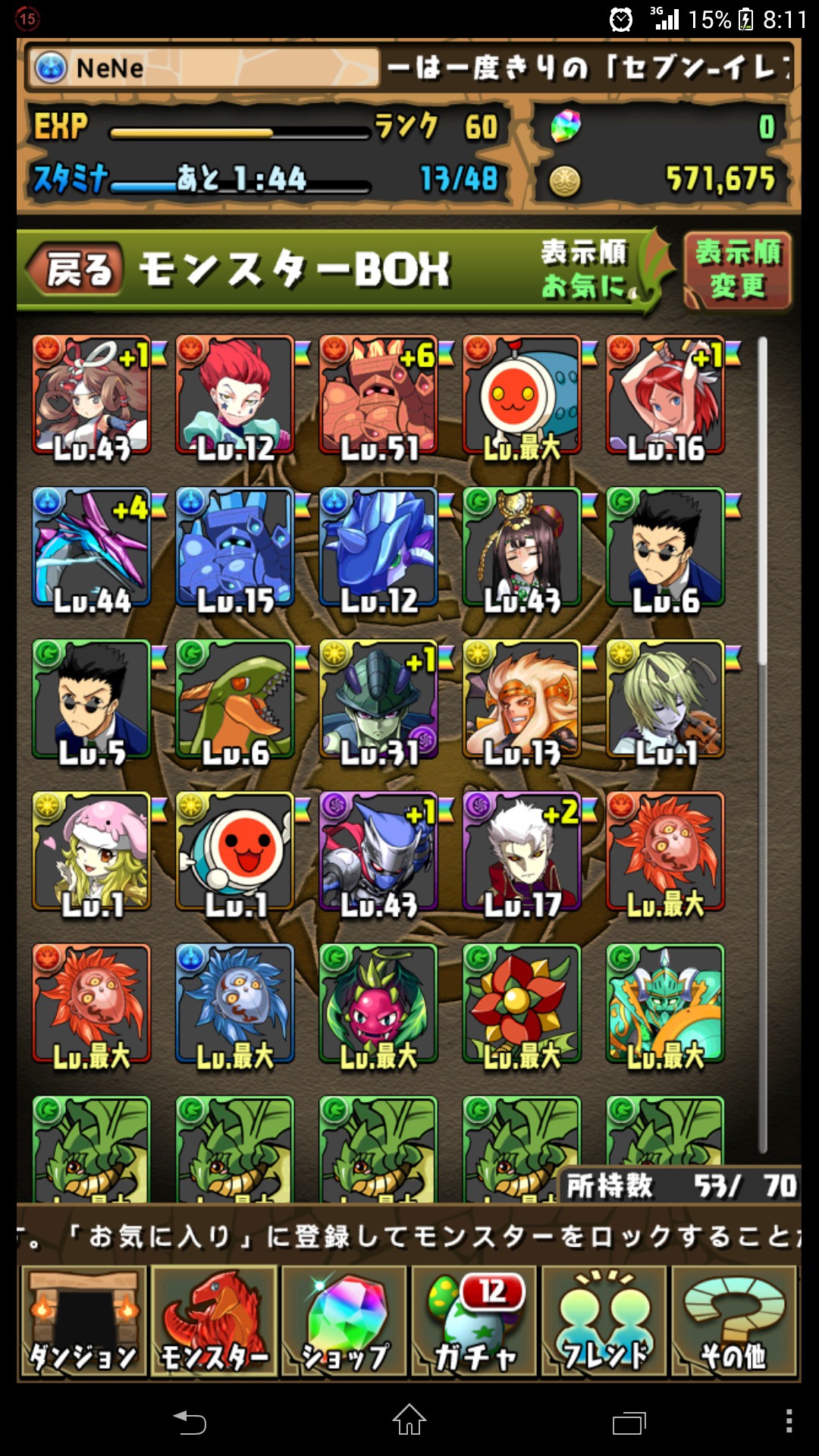
Task: Choose the Lv.17 white-haired dark monster
Action: point(522,851)
